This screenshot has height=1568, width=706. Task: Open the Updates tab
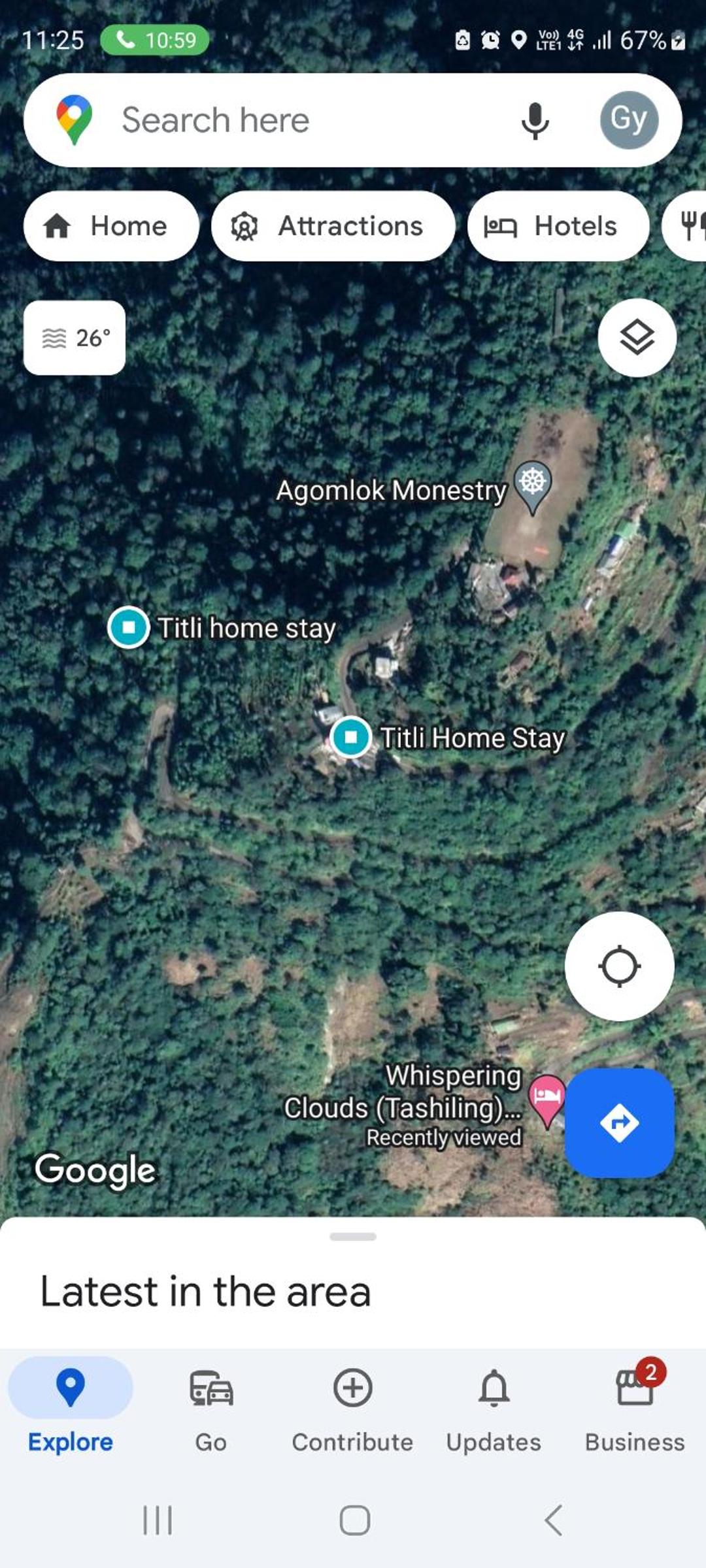(494, 1411)
